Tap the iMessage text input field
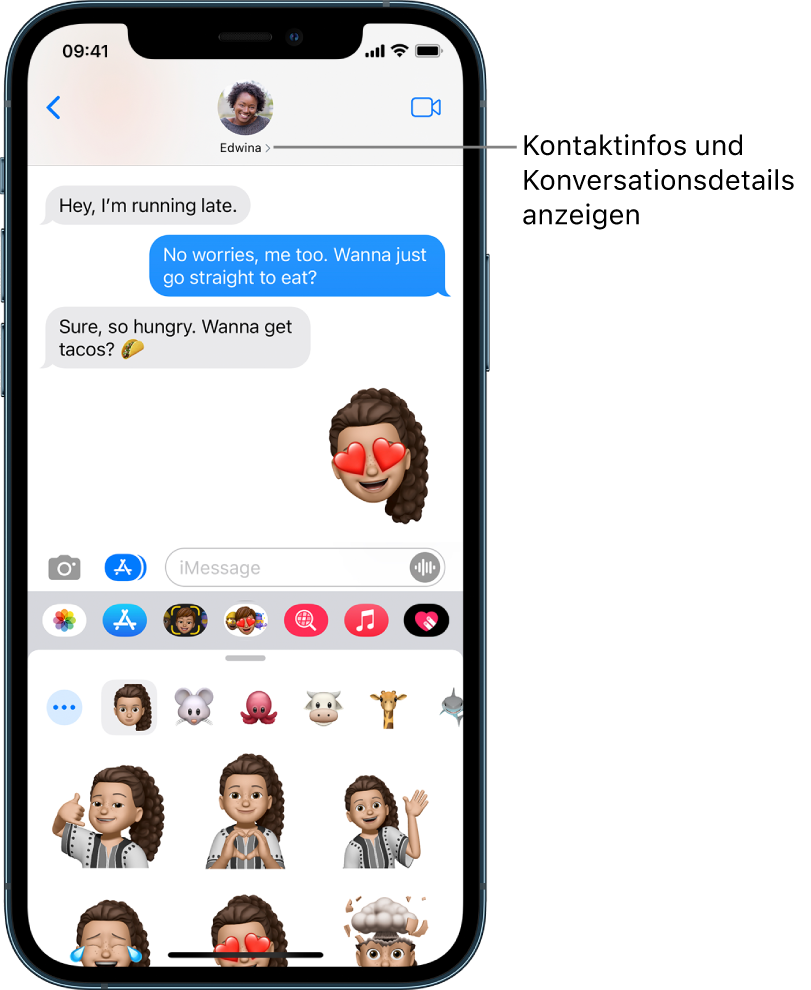The height and width of the screenshot is (990, 811). point(290,567)
